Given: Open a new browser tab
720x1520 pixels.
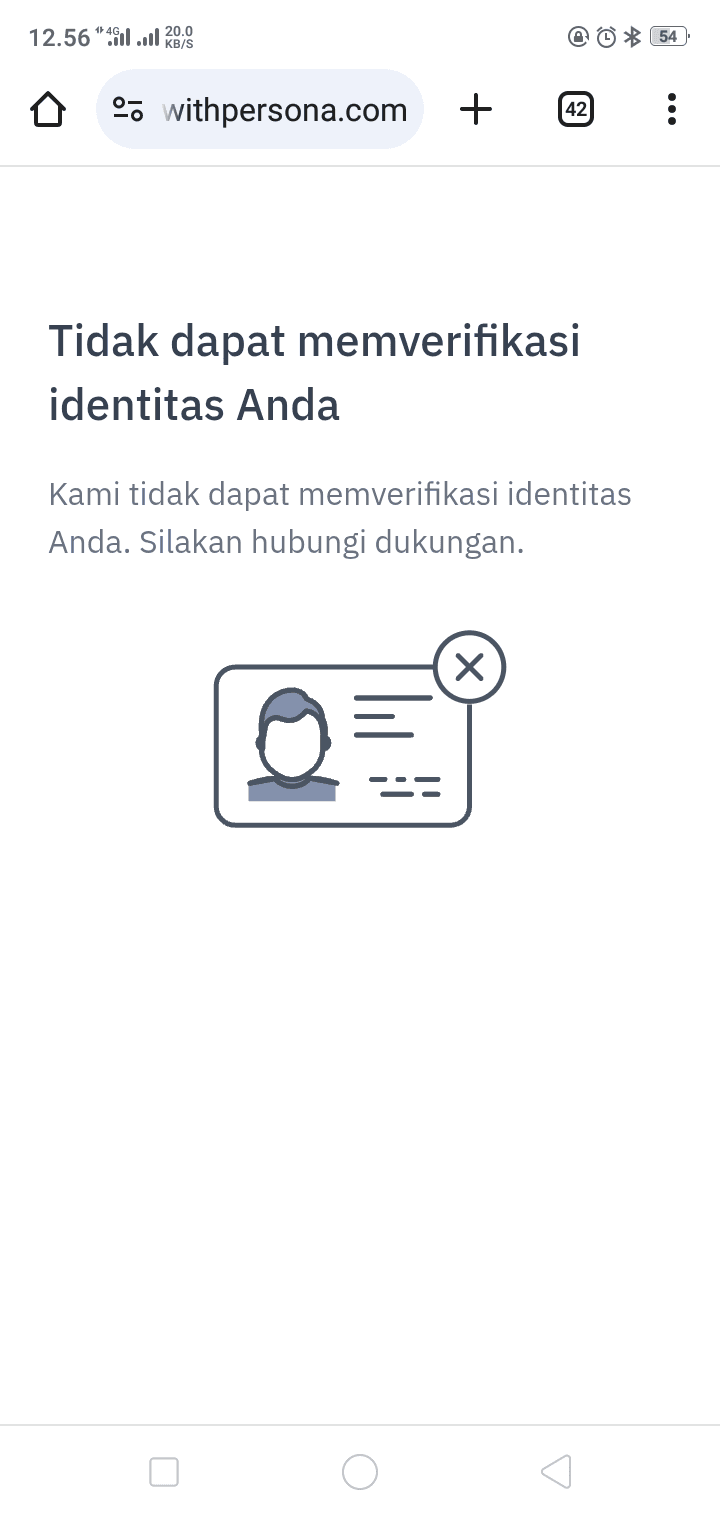Looking at the screenshot, I should (x=476, y=109).
